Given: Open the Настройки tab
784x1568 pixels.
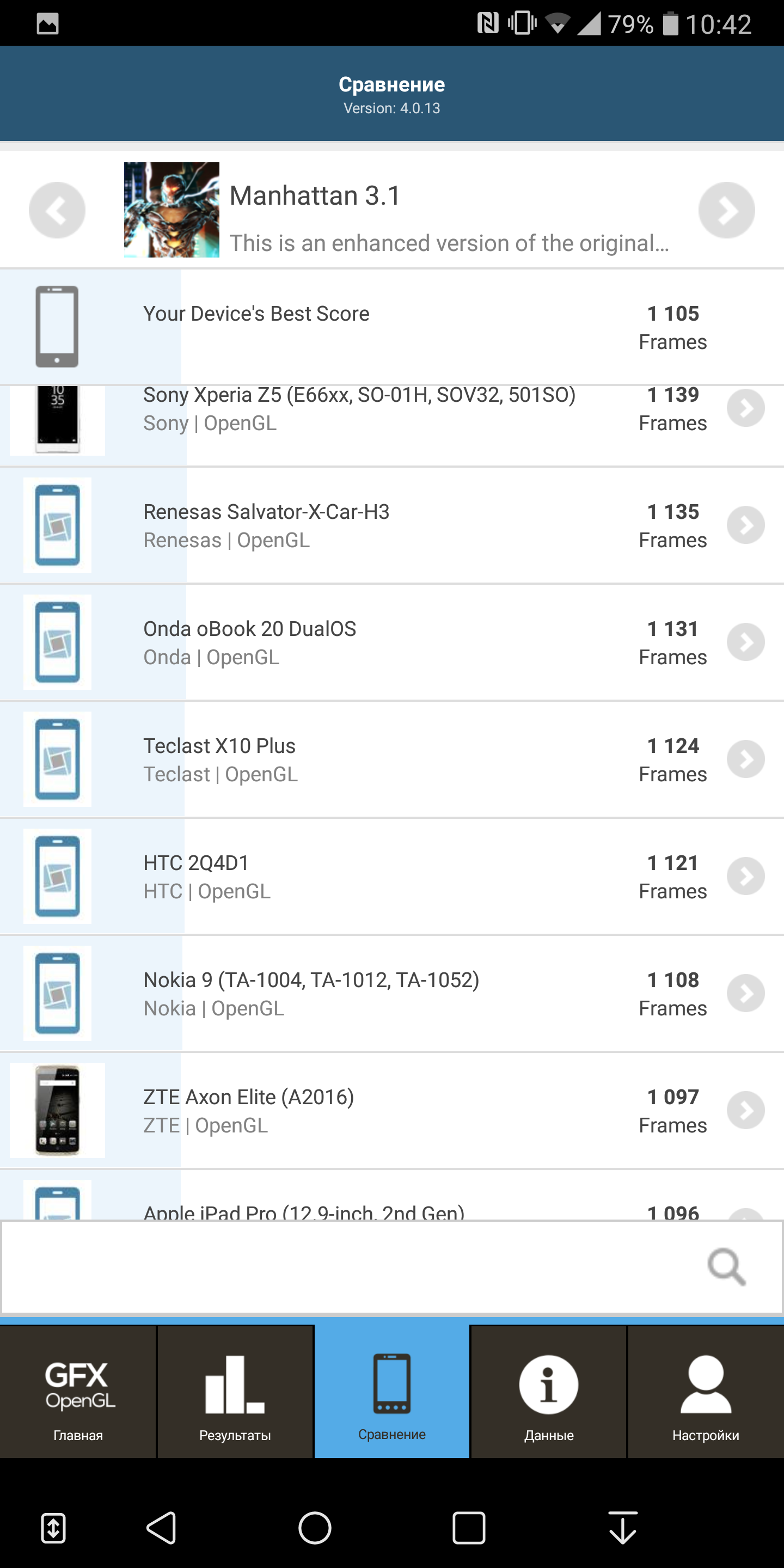Looking at the screenshot, I should pos(706,1392).
